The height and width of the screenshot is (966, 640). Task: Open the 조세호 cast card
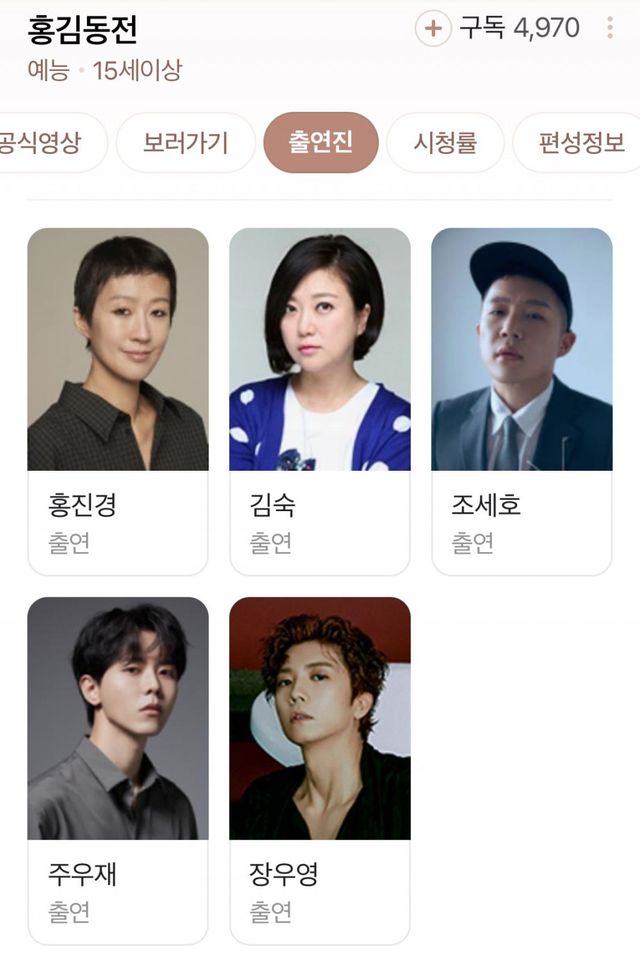tap(521, 401)
